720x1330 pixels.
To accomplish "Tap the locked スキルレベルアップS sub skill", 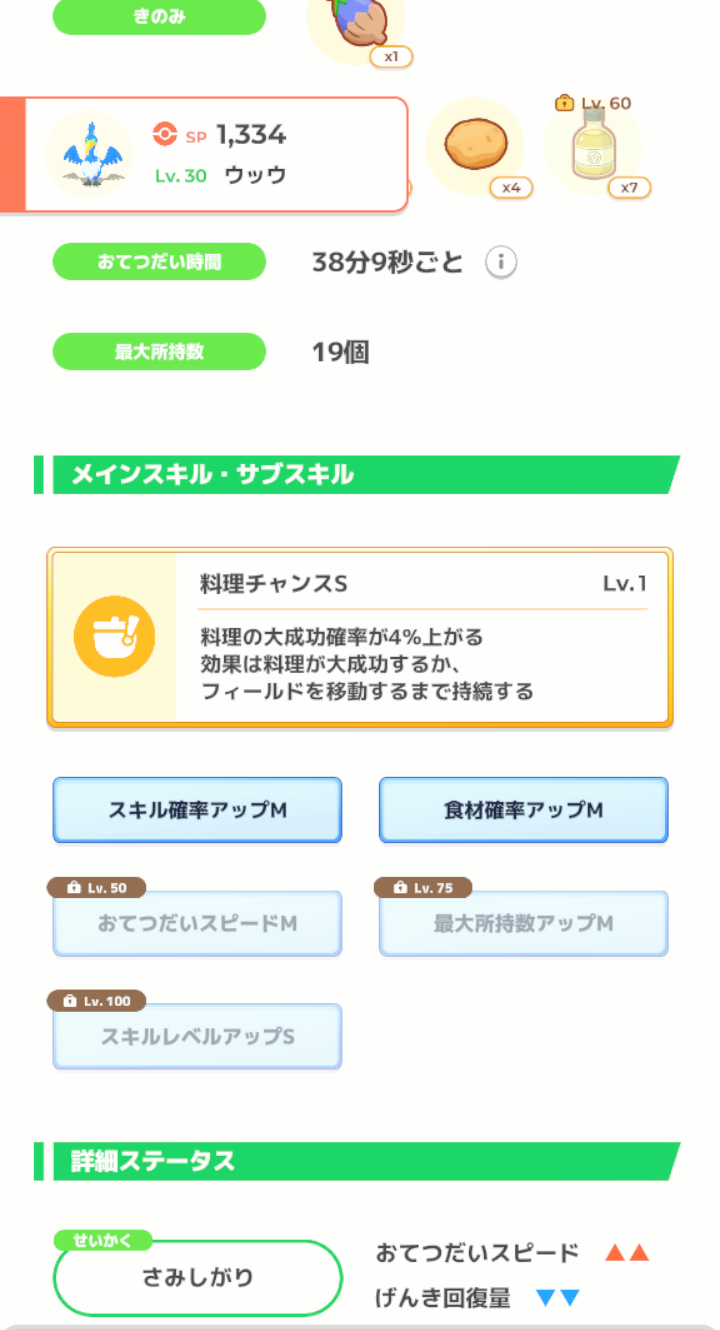I will pyautogui.click(x=197, y=1036).
